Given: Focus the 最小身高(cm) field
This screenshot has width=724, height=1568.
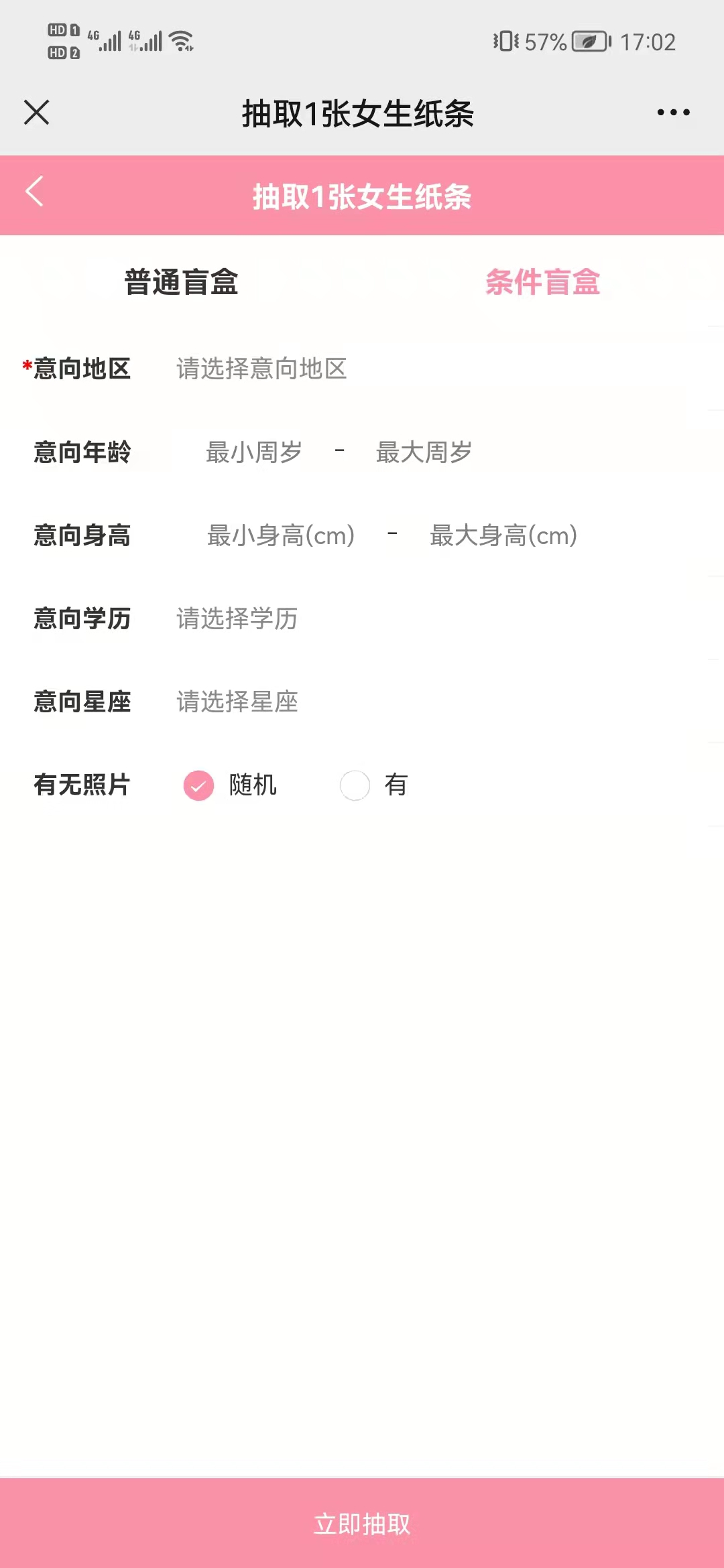Looking at the screenshot, I should click(280, 535).
